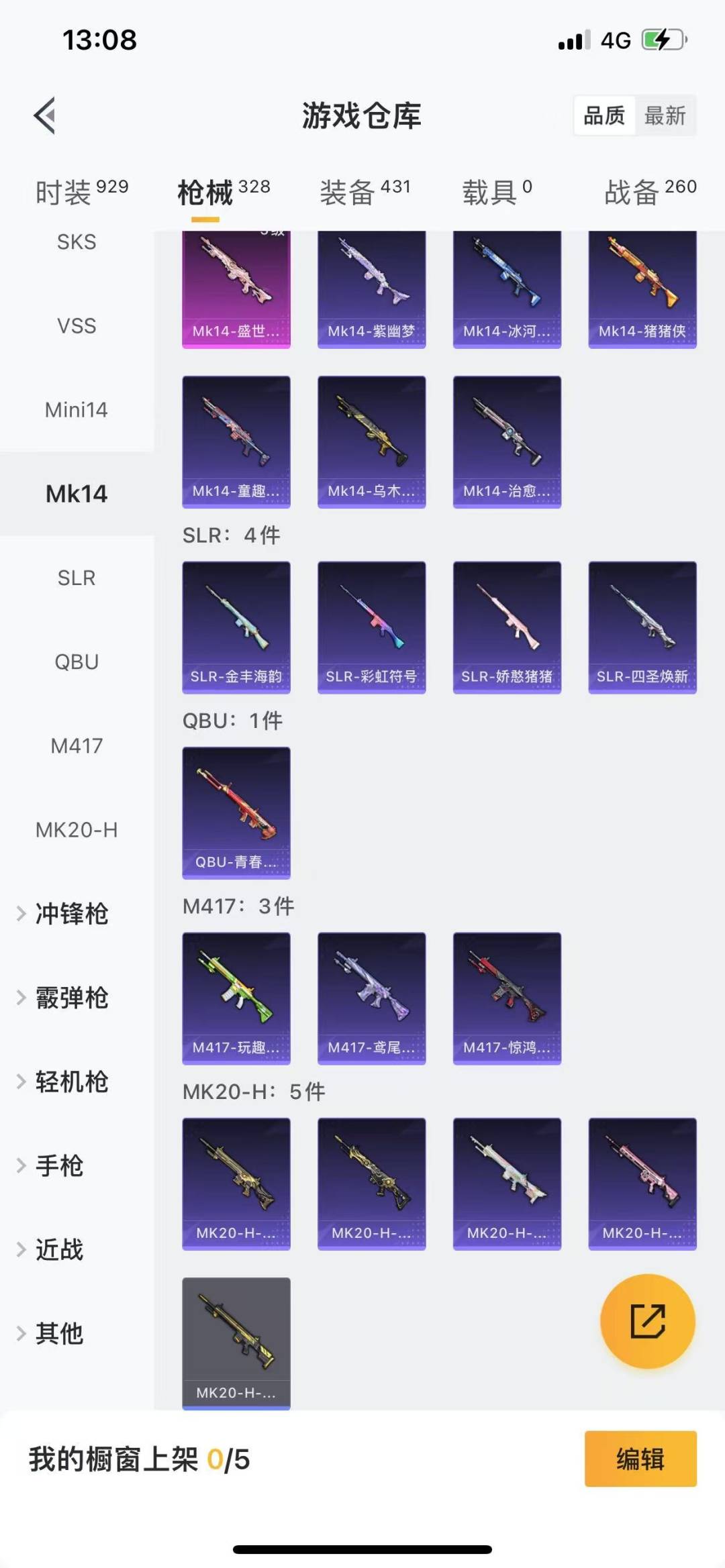Switch to the 装备 tab
The width and height of the screenshot is (725, 1568).
coord(365,192)
